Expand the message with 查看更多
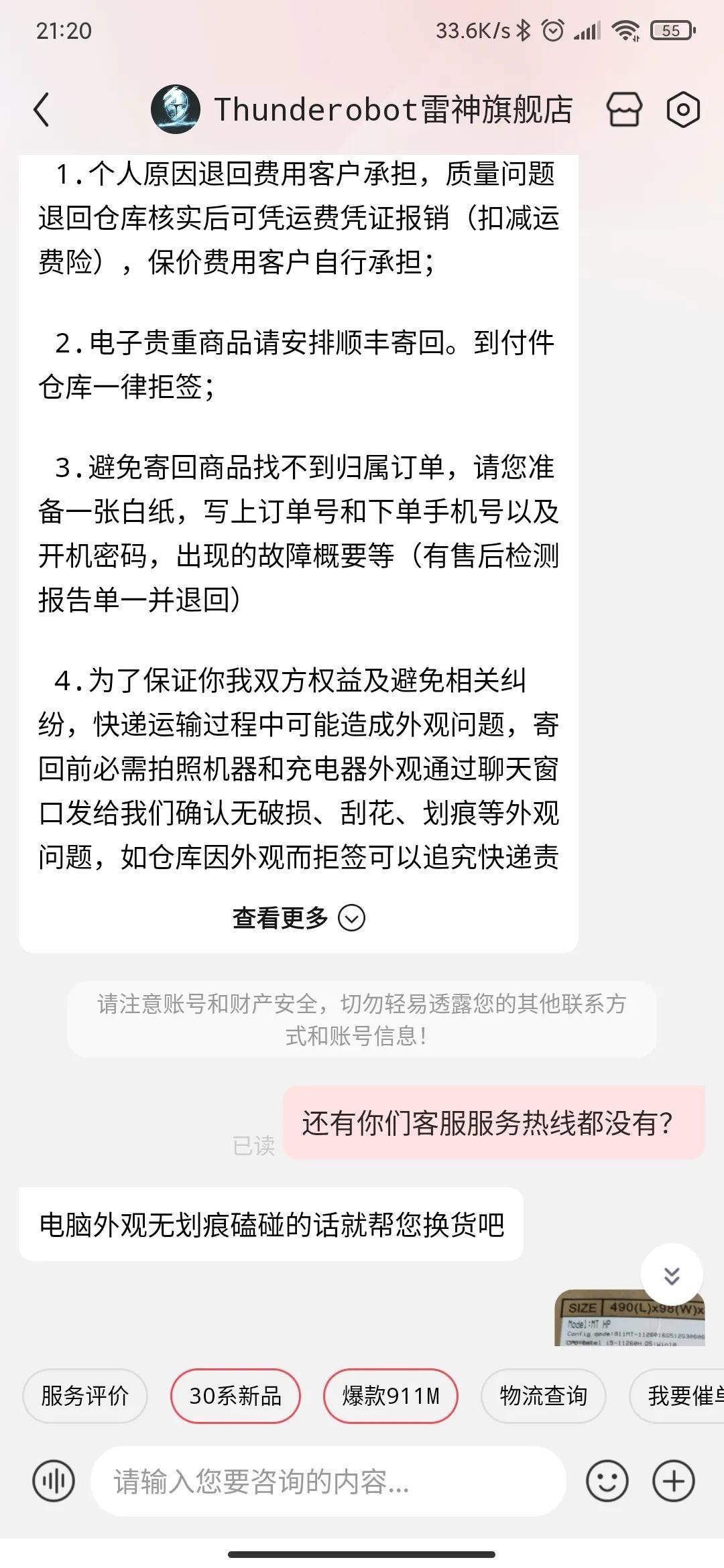Viewport: 724px width, 1568px height. pyautogui.click(x=298, y=917)
